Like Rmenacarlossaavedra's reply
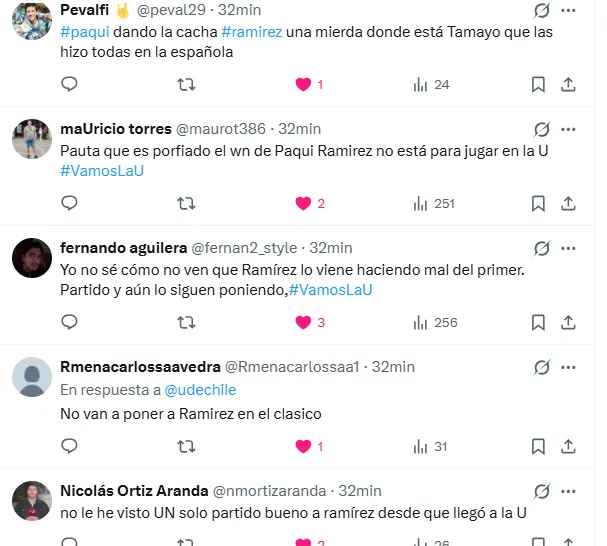This screenshot has height=546, width=607. click(303, 446)
